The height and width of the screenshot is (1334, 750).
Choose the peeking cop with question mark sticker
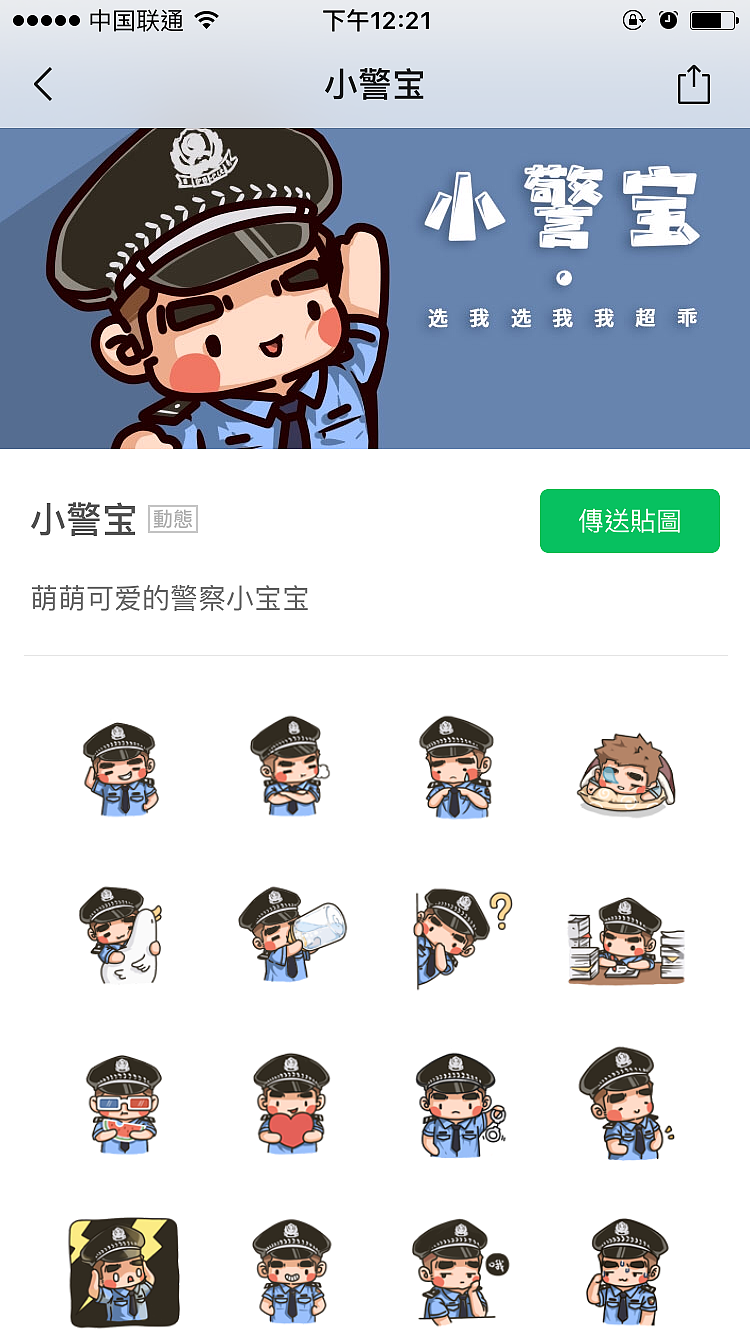pos(457,935)
